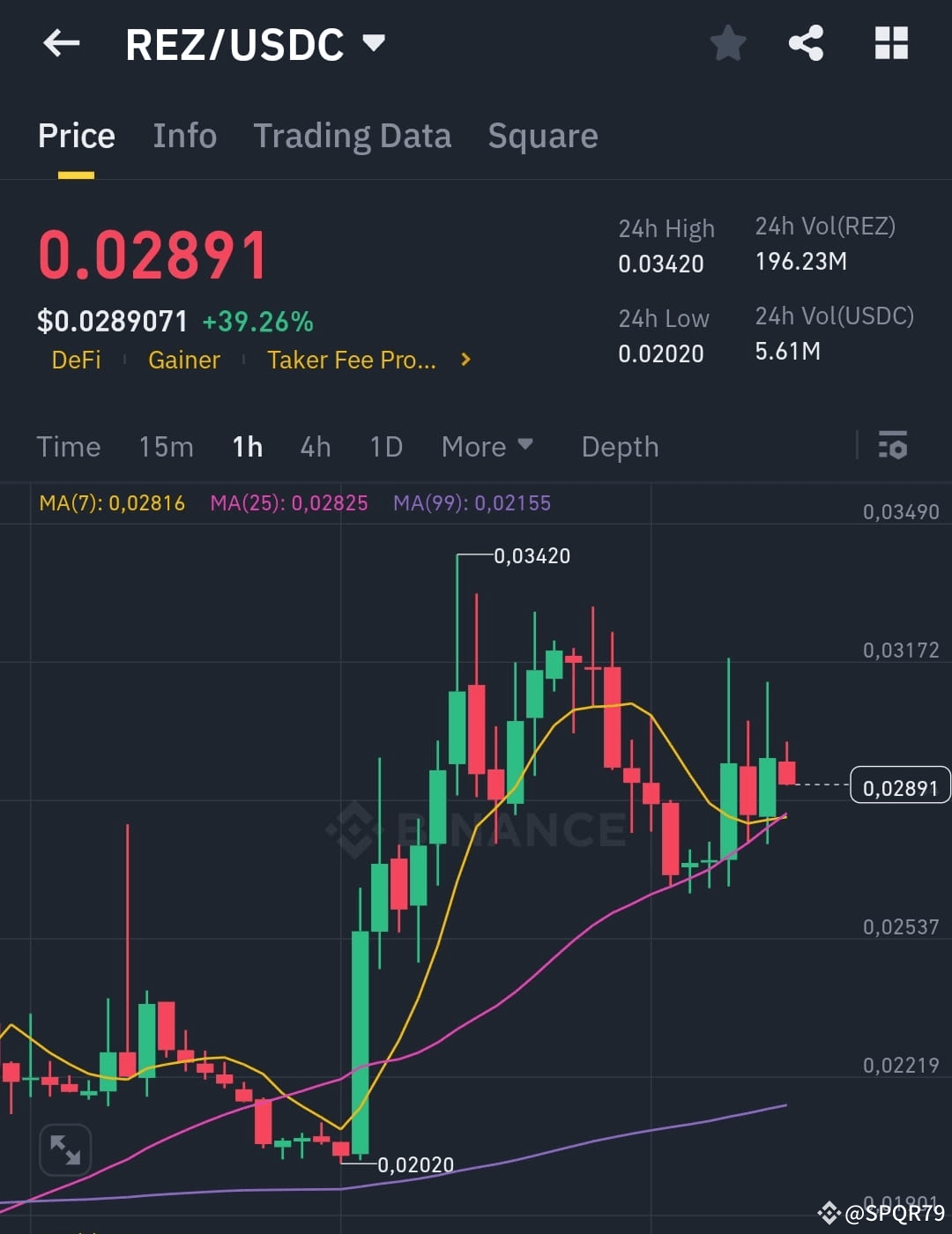Open the DeFi category link
Screen dimensions: 952x1234
click(x=75, y=360)
